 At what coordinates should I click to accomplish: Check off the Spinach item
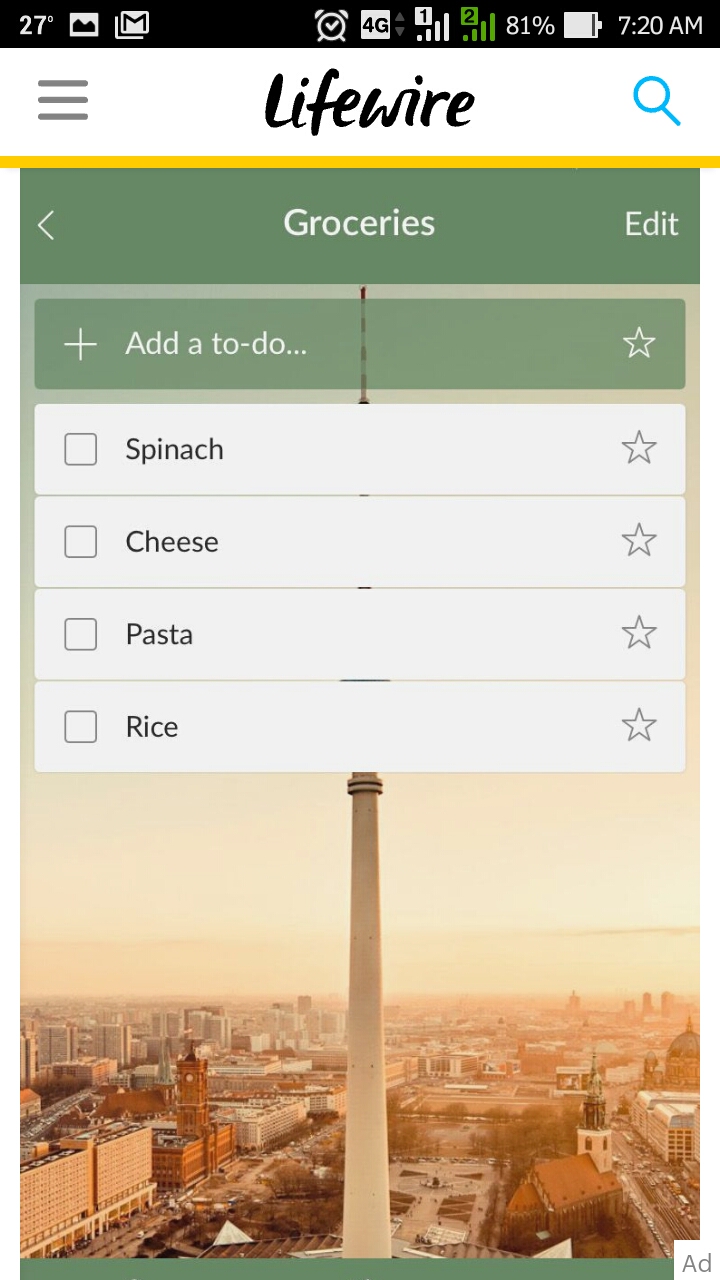point(80,449)
